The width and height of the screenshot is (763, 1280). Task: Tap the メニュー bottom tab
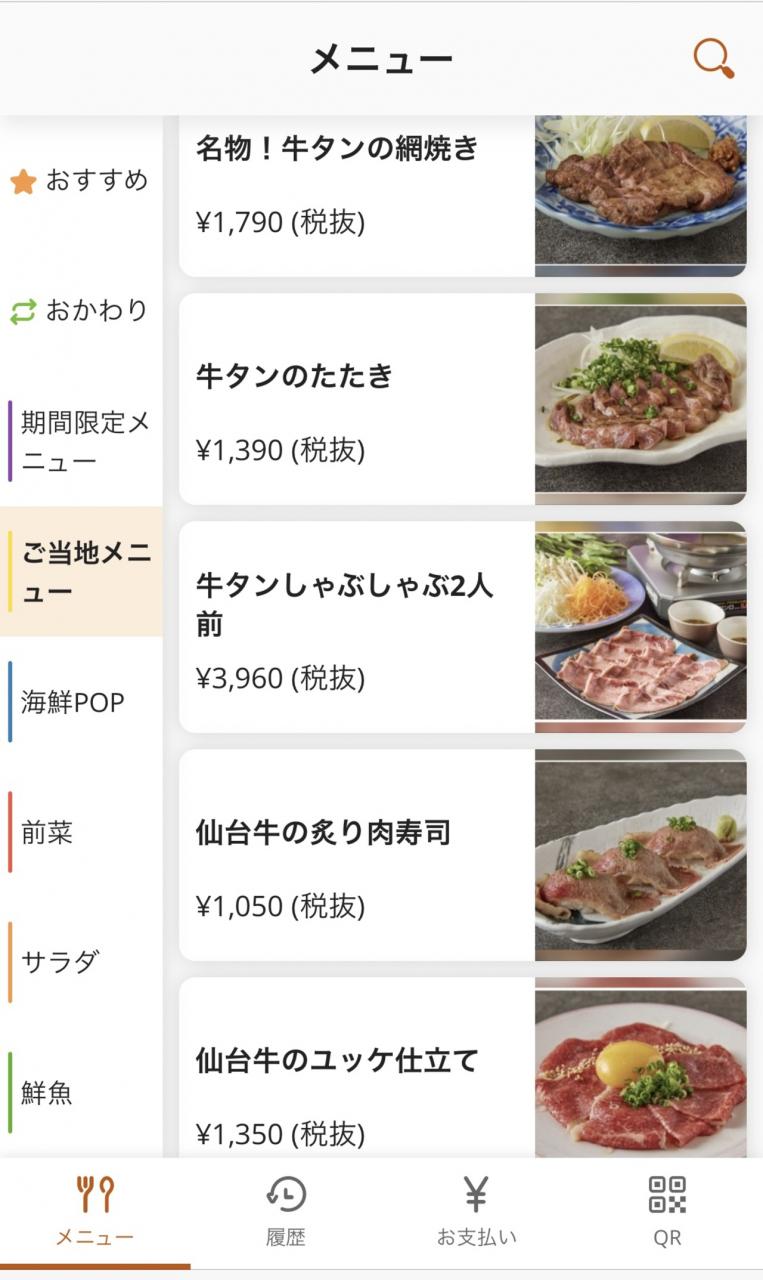tap(95, 1211)
